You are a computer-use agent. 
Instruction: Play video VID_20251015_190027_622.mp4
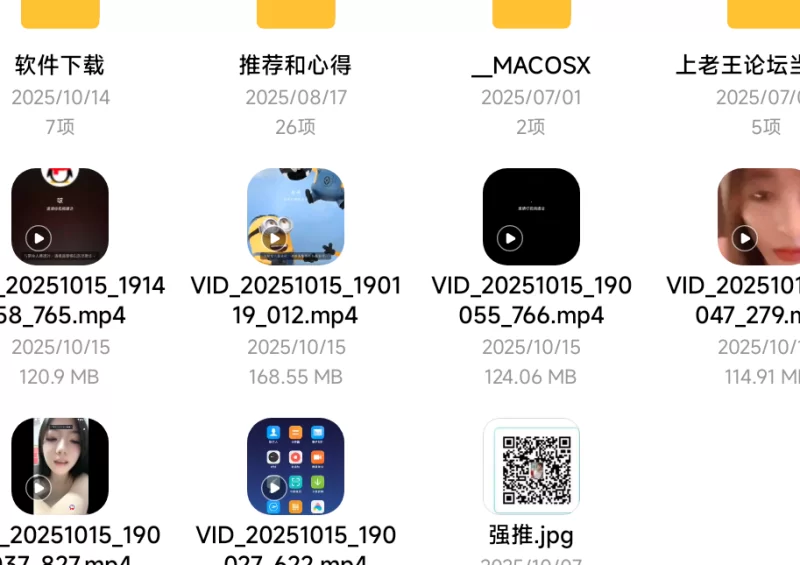point(296,466)
